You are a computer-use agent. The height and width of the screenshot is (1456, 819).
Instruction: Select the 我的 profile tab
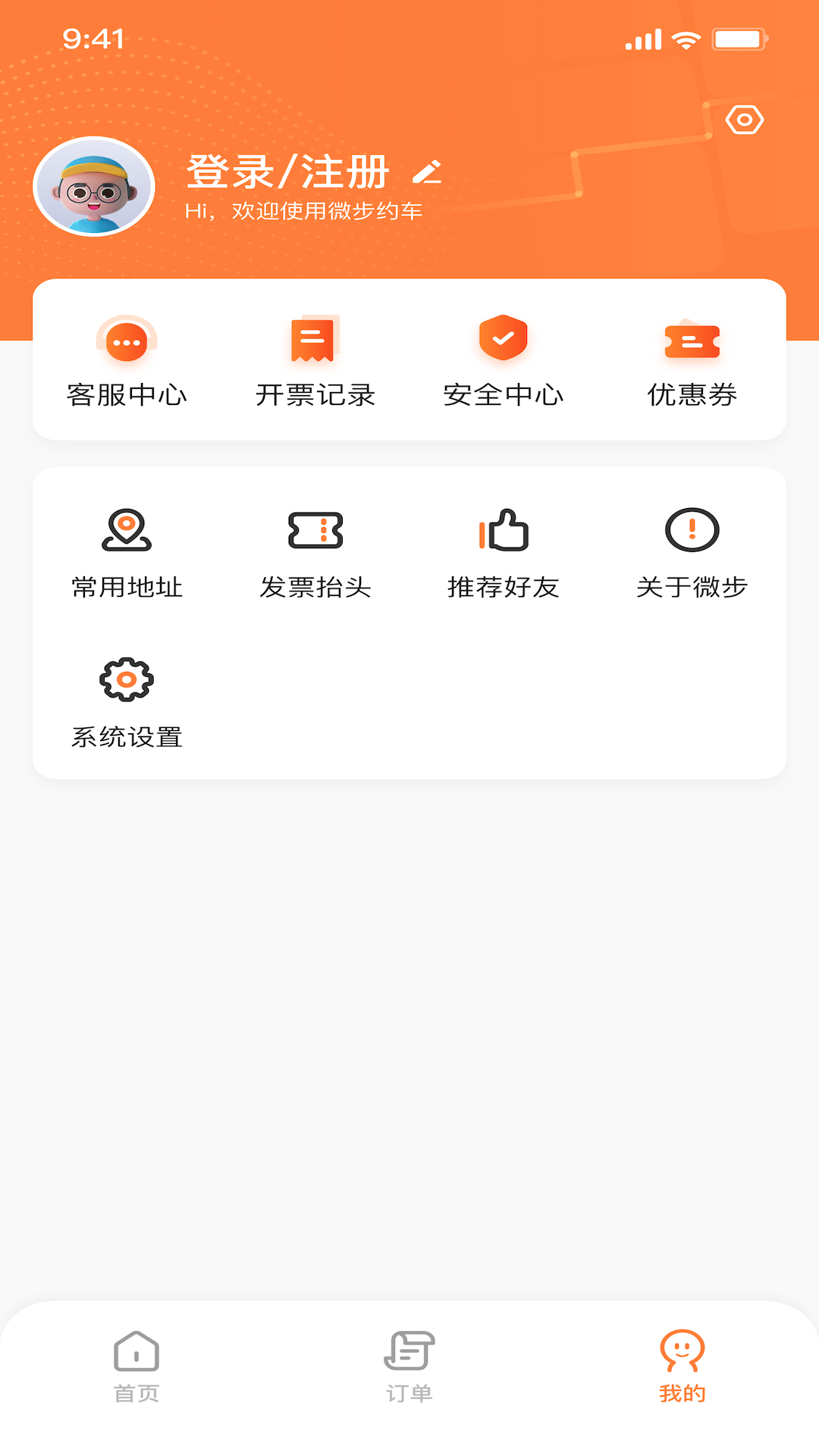tap(682, 1367)
